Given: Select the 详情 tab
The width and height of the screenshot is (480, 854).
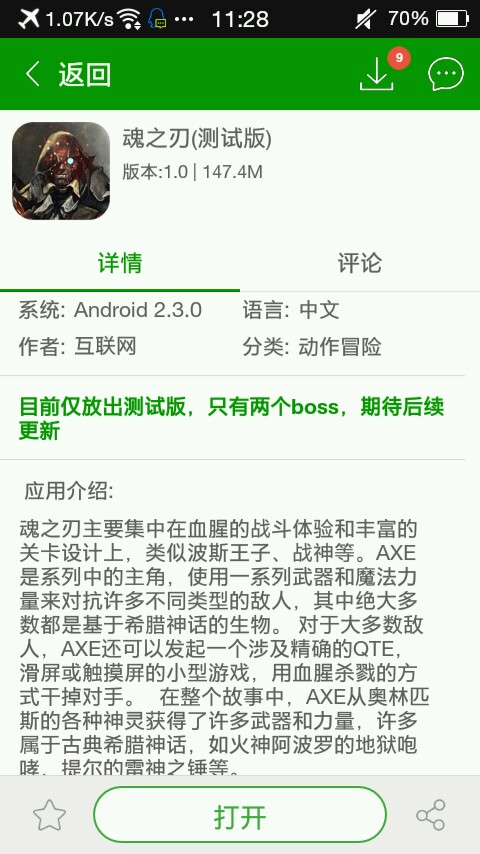Looking at the screenshot, I should click(120, 264).
